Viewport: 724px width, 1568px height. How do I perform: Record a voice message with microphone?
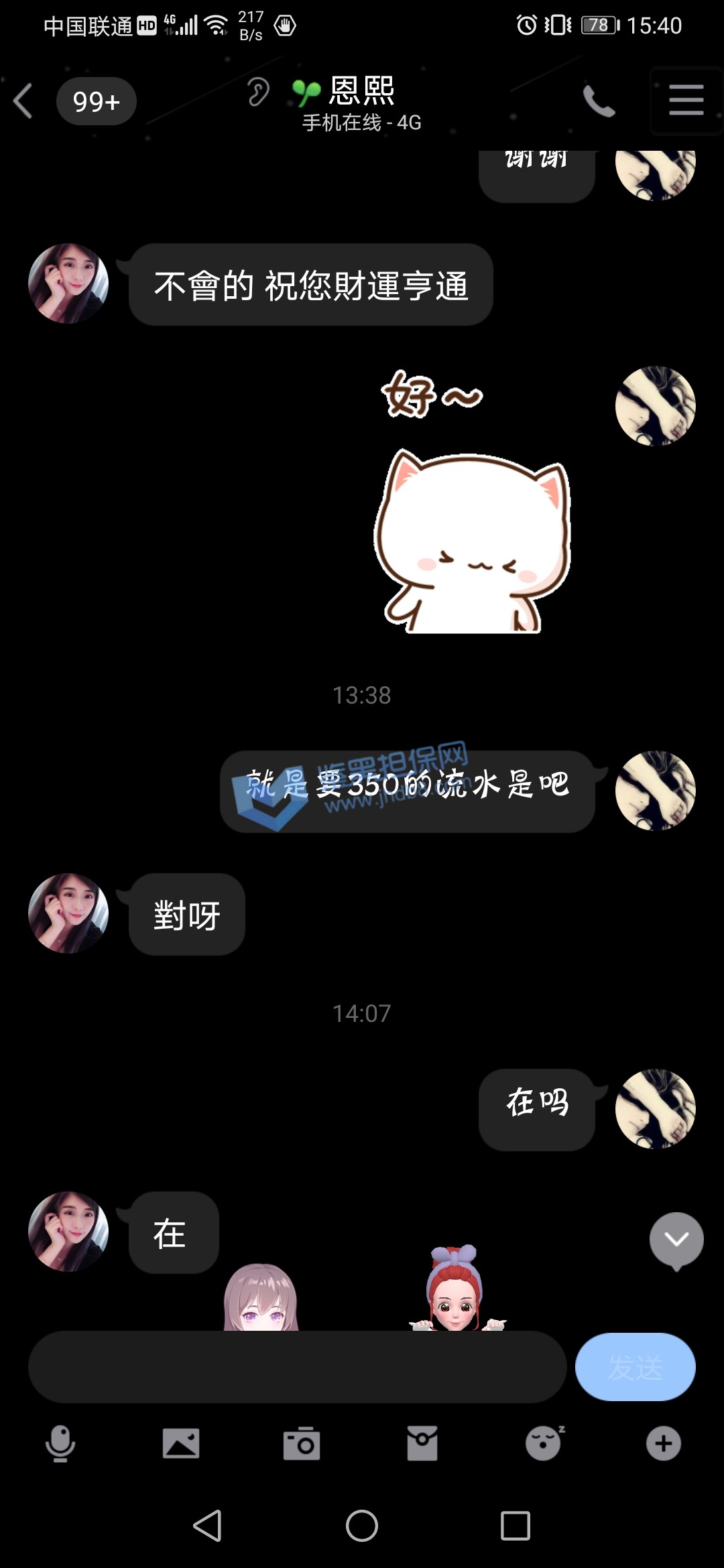(x=60, y=1443)
